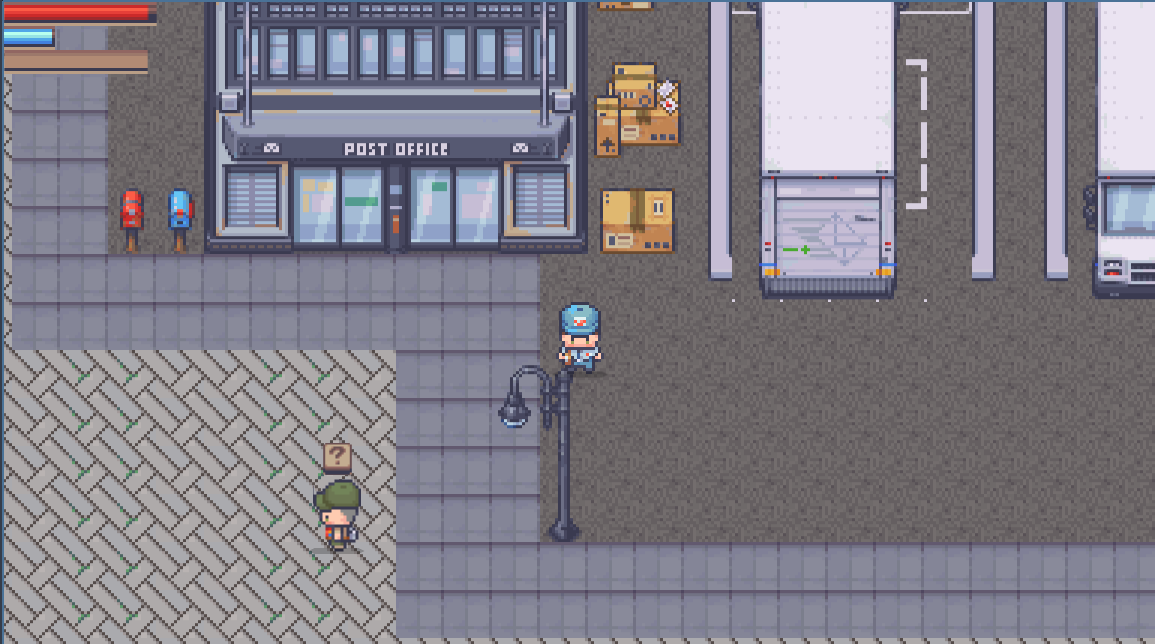The height and width of the screenshot is (644, 1155).
Task: Talk to the NPC with question mark
Action: click(x=339, y=514)
